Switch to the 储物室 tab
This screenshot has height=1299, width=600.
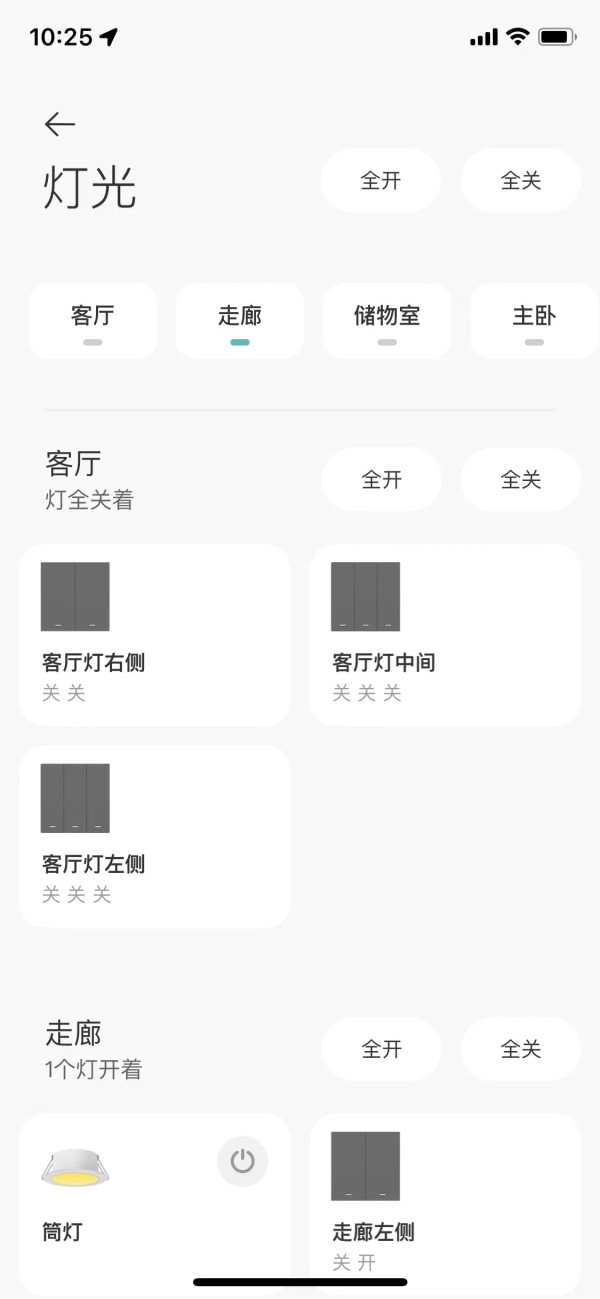click(x=387, y=321)
